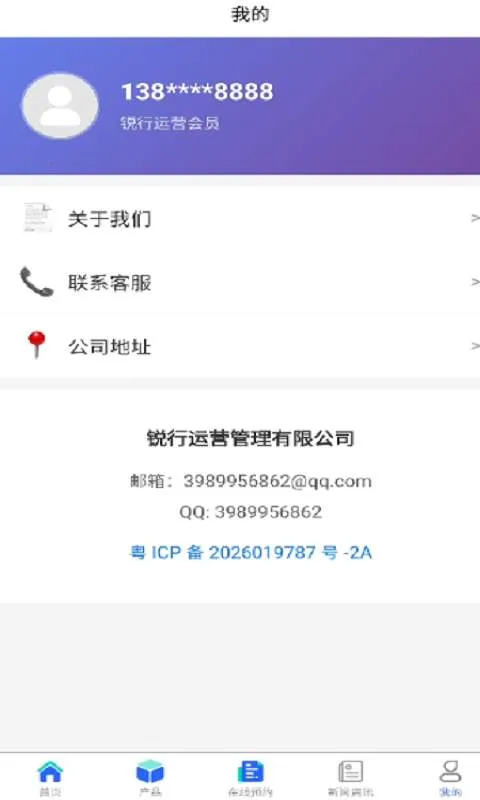Viewport: 480px width, 800px height.
Task: Select the 我的 tab
Action: coord(450,778)
